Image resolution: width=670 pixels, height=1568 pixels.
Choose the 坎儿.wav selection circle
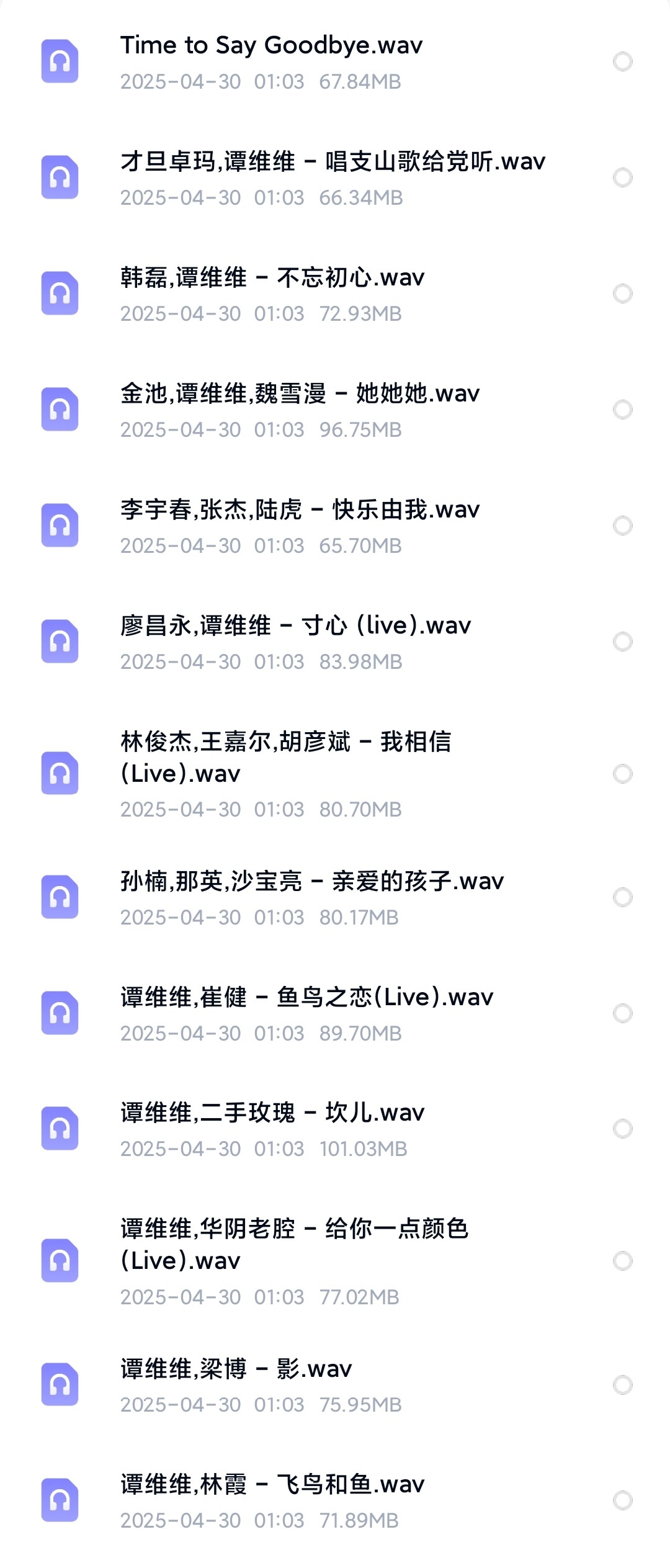pos(622,1129)
